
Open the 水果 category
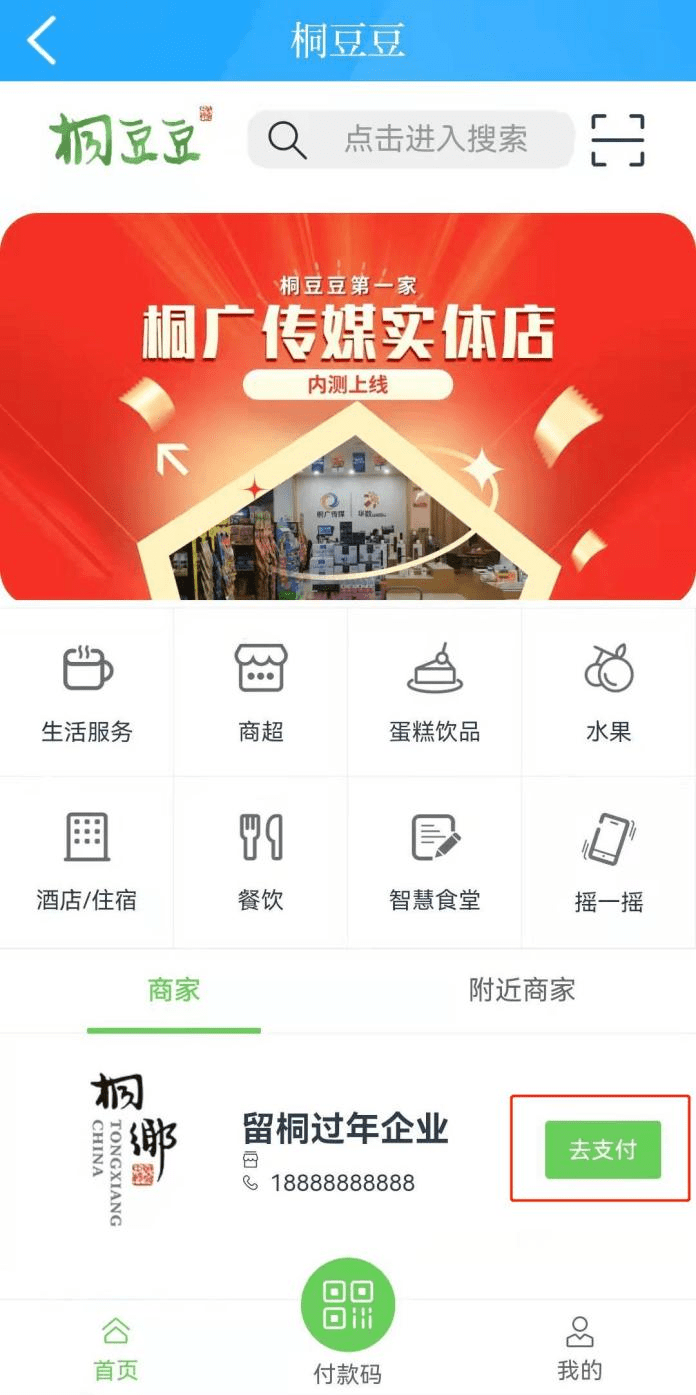coord(609,692)
